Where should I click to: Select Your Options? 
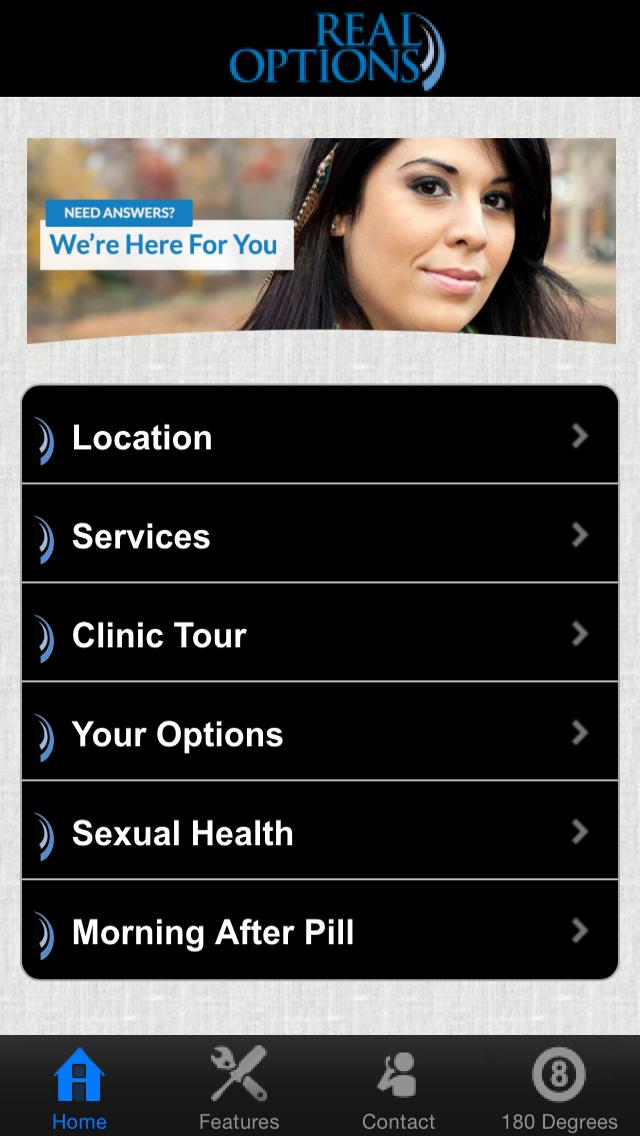[x=320, y=734]
